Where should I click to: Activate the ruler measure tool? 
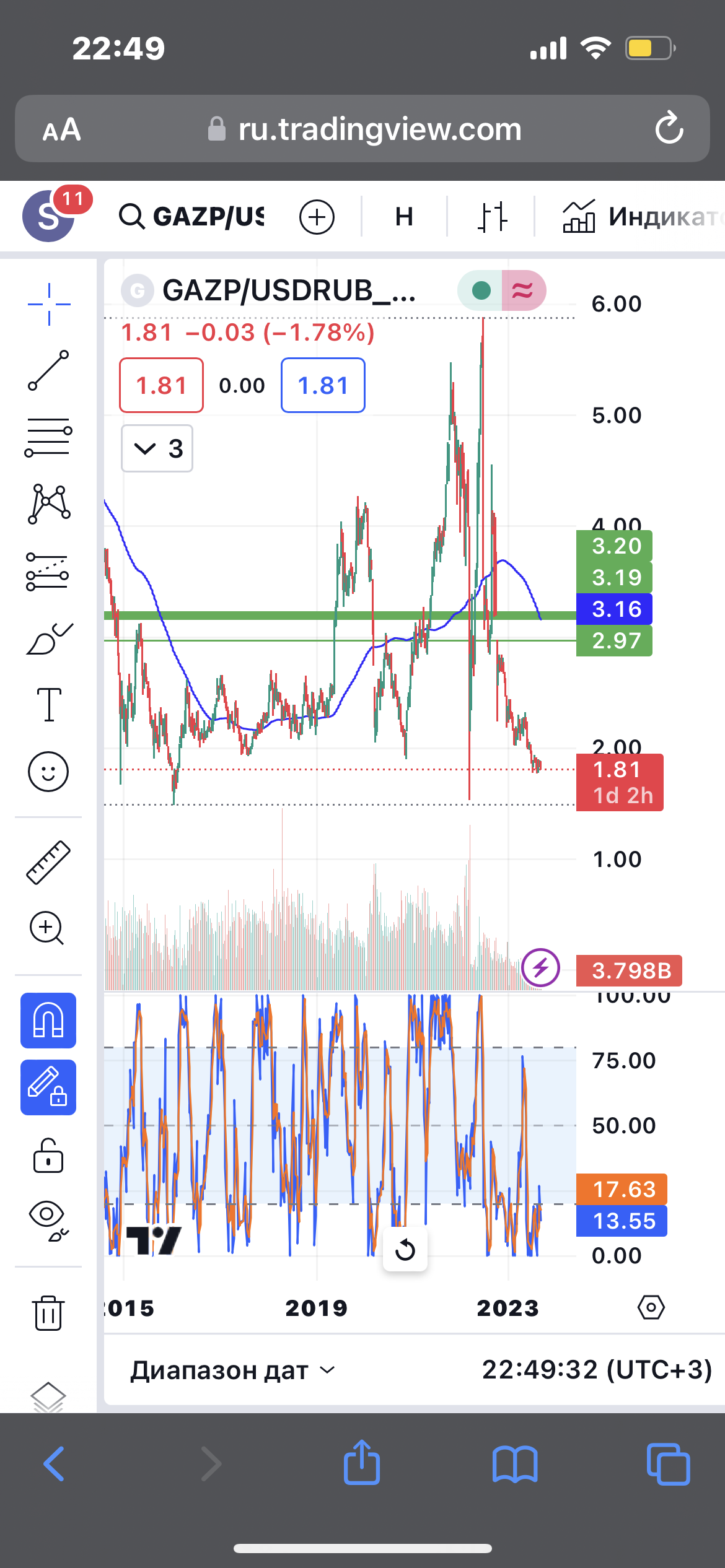tap(48, 862)
